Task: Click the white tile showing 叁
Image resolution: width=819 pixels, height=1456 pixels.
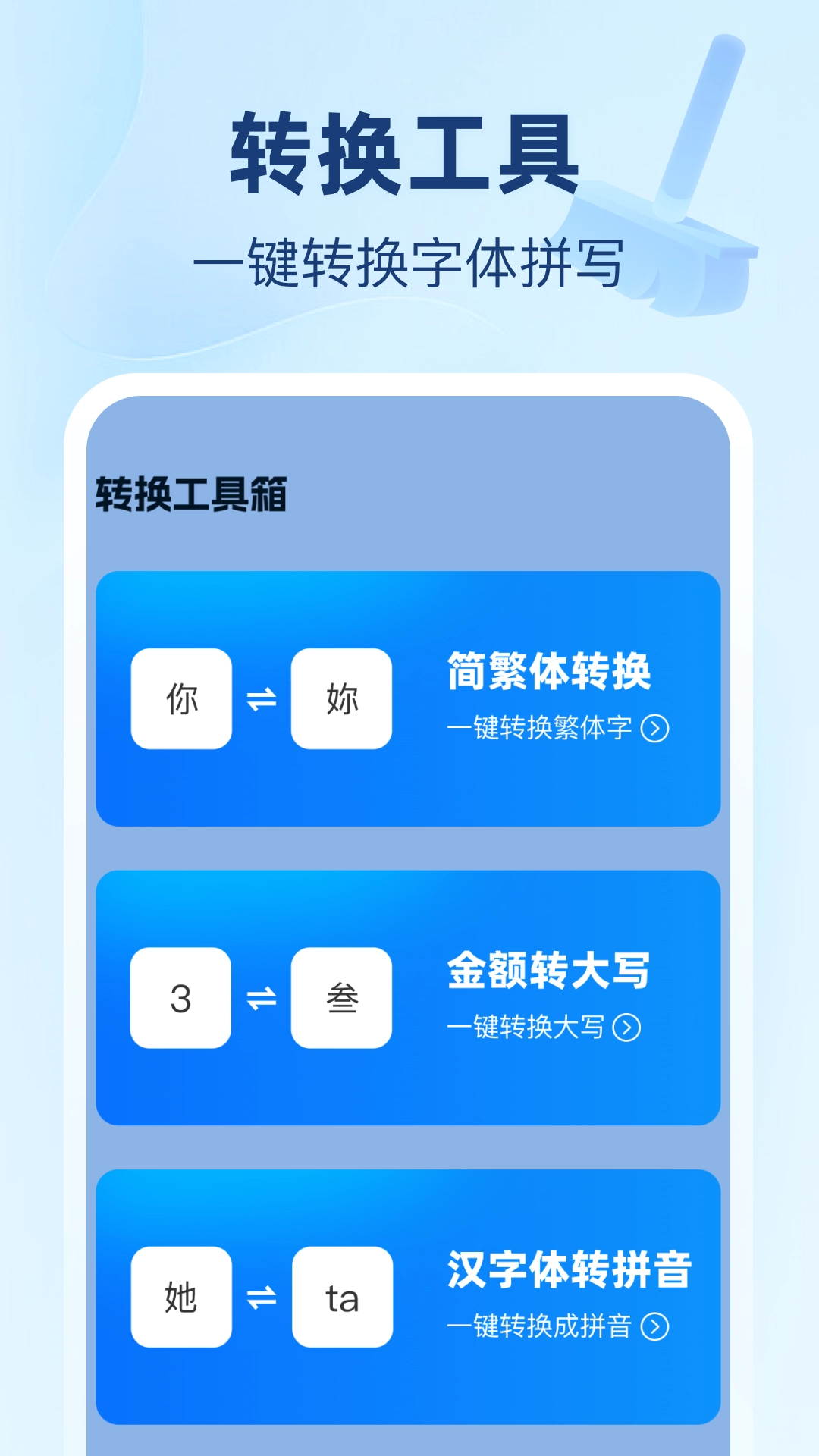Action: 342,999
